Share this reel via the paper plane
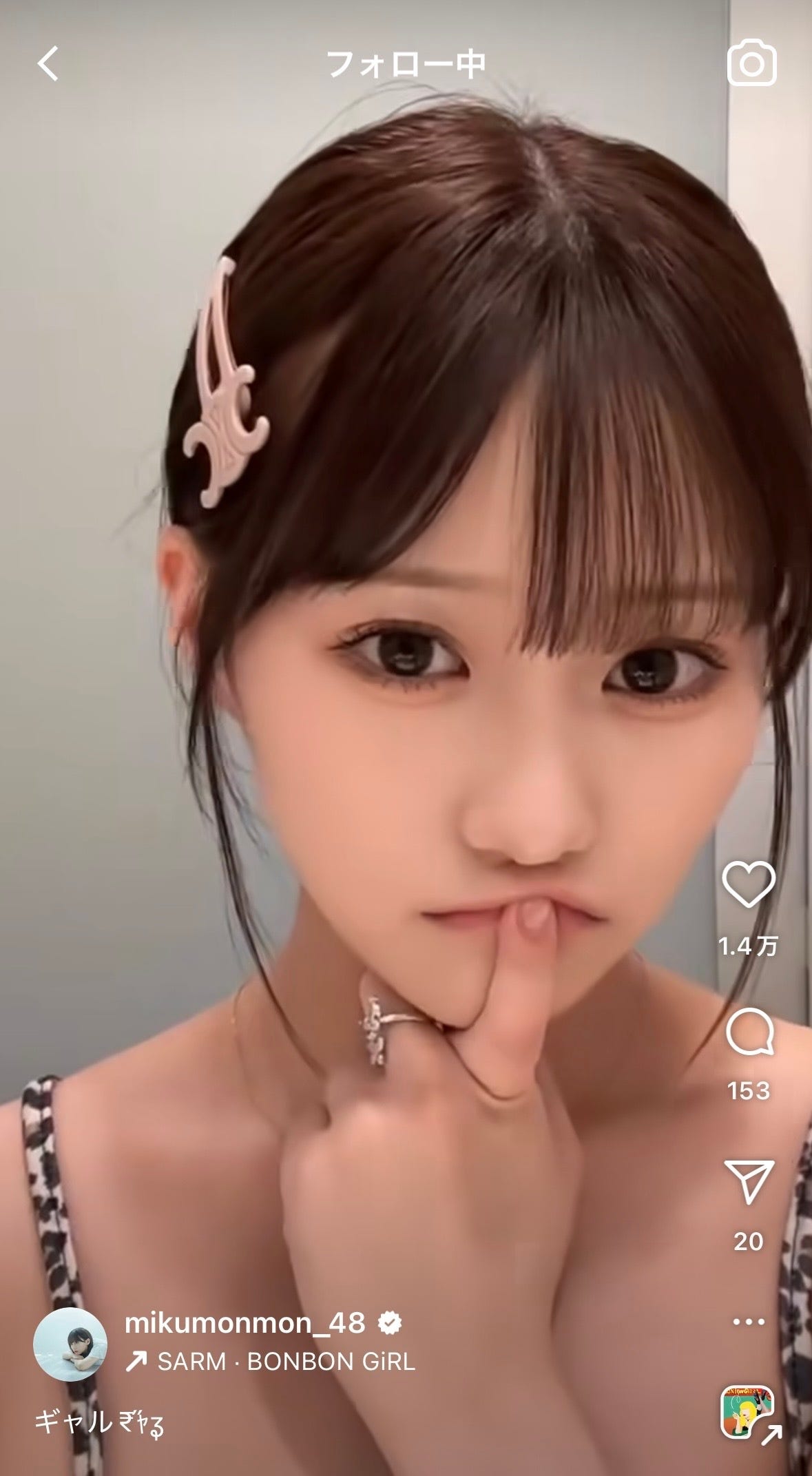Viewport: 812px width, 1476px height. tap(749, 1182)
